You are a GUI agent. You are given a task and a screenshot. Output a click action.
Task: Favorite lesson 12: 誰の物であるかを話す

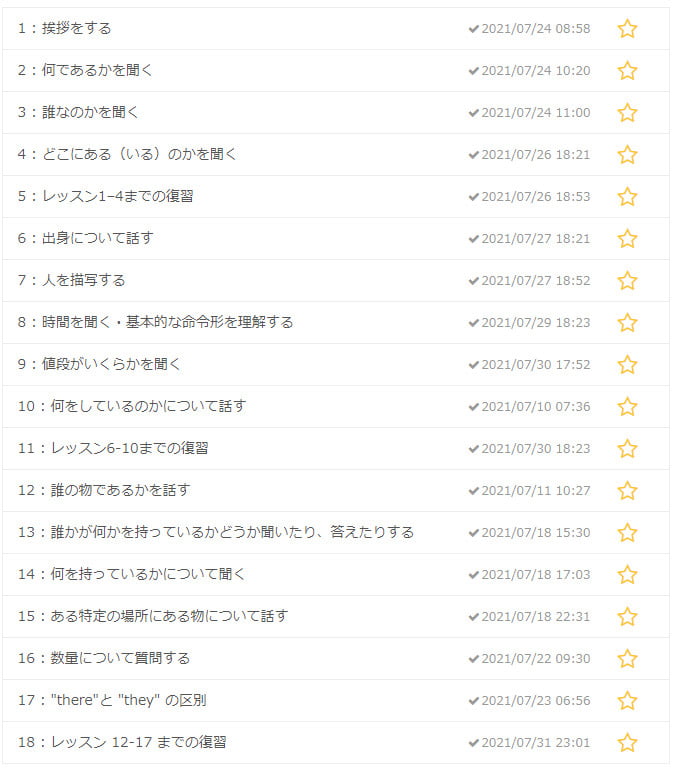(x=627, y=491)
